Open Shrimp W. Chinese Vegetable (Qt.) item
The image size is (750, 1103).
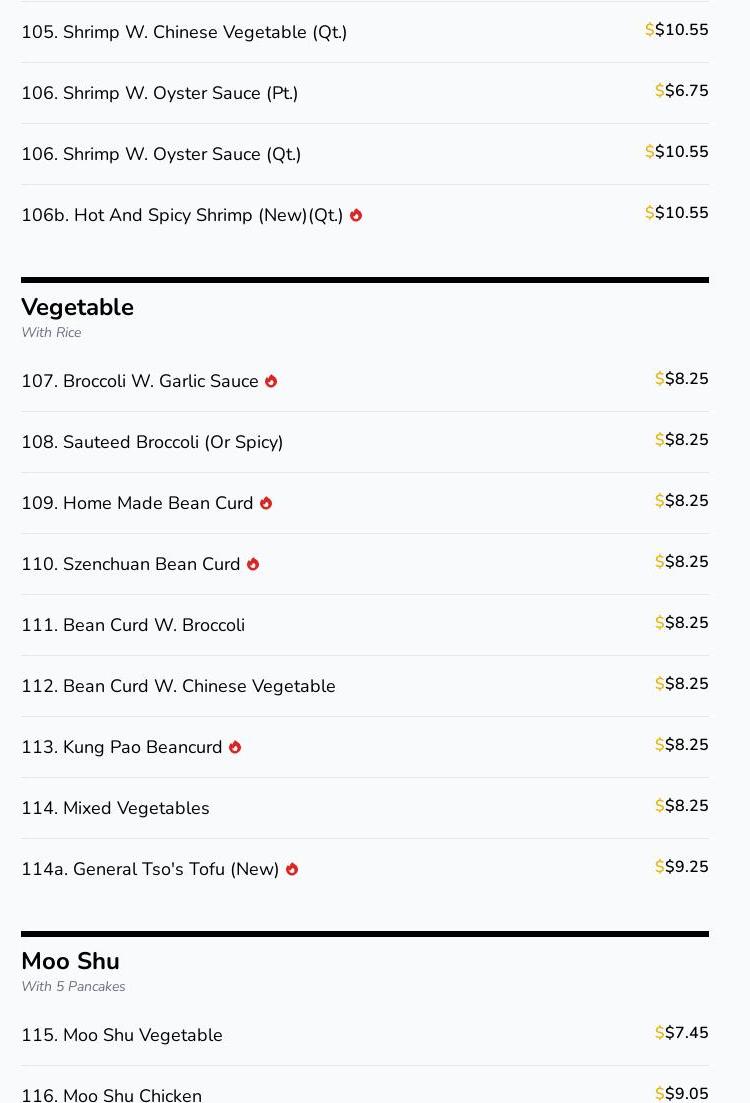tap(184, 32)
